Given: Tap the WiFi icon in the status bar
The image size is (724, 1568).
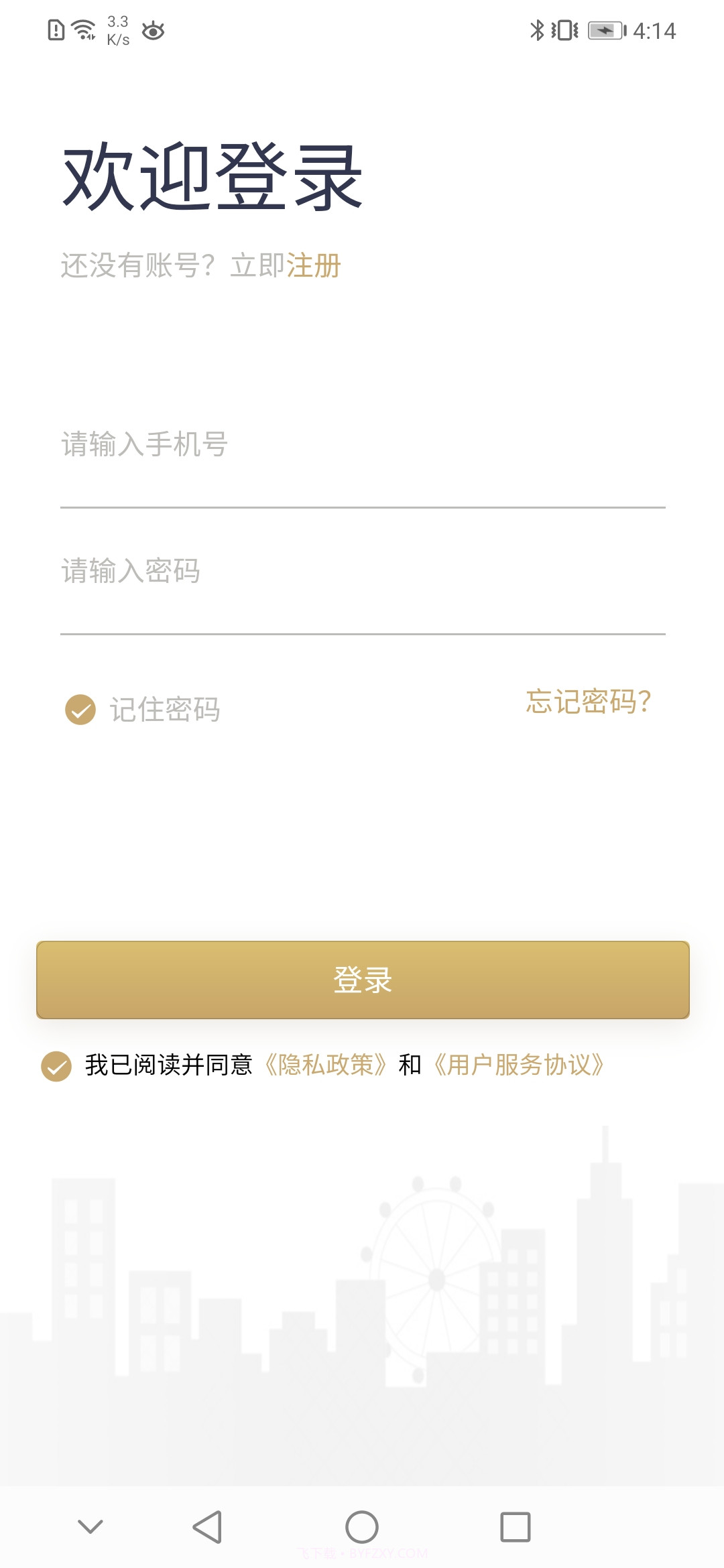Looking at the screenshot, I should (82, 28).
